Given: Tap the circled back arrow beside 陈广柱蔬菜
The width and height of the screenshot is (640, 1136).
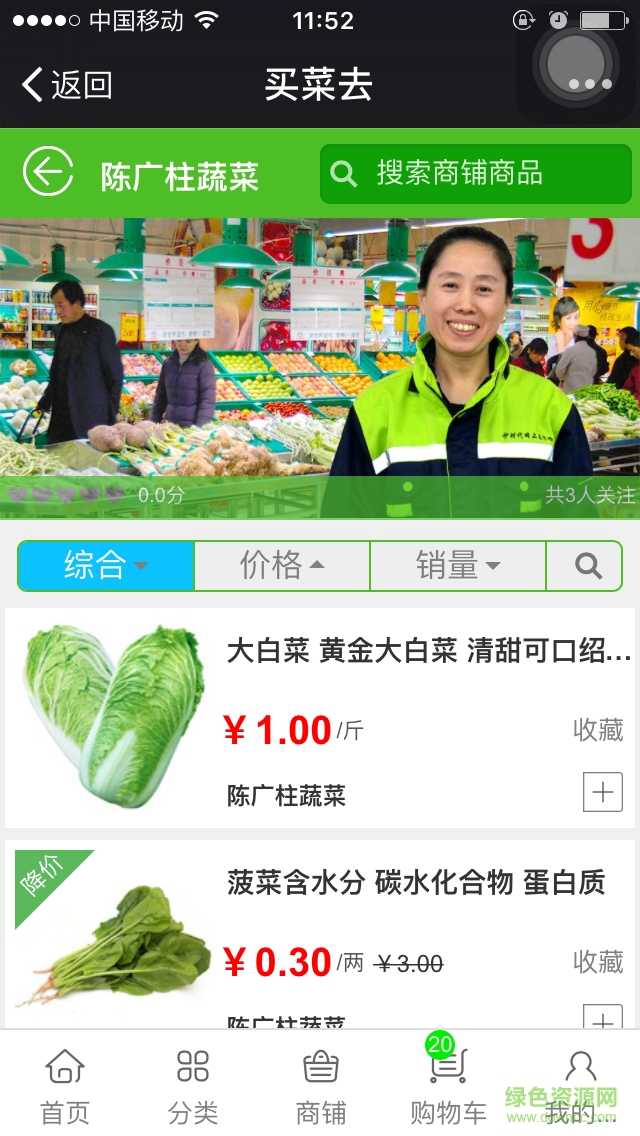Looking at the screenshot, I should [48, 173].
